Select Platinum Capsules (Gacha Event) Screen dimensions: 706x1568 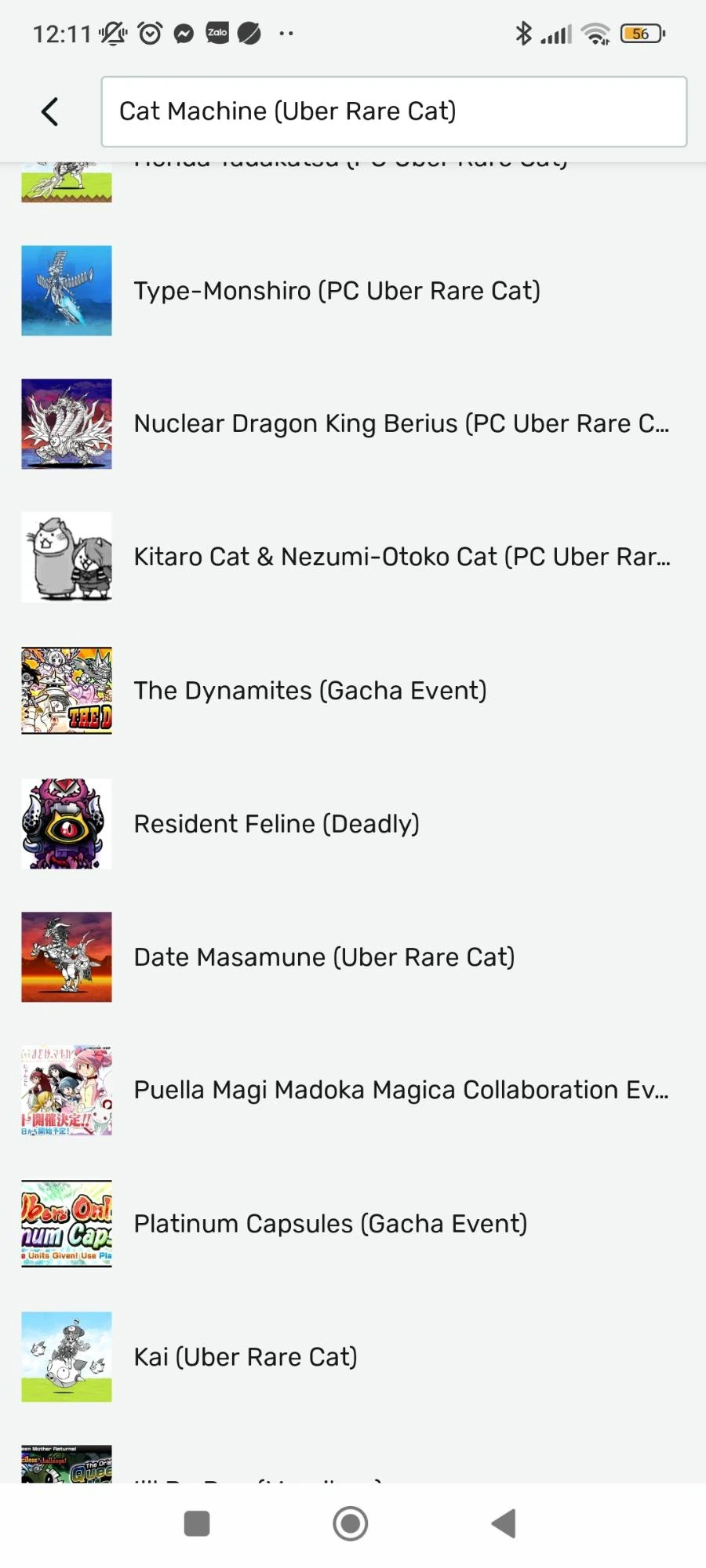329,1224
